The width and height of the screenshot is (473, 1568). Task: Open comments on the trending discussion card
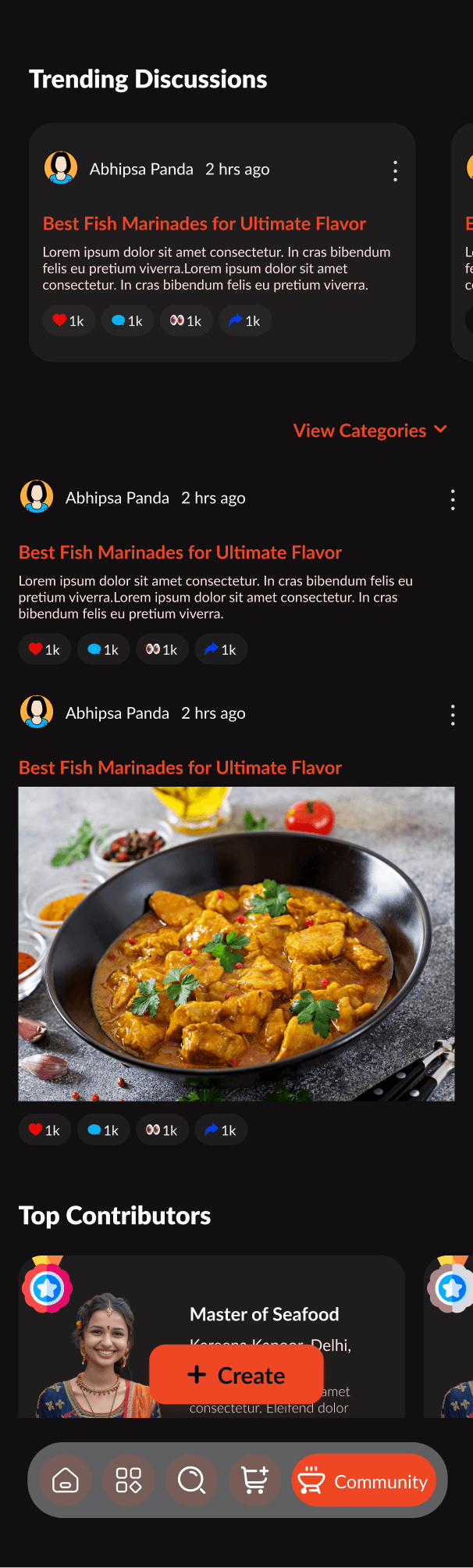point(127,321)
